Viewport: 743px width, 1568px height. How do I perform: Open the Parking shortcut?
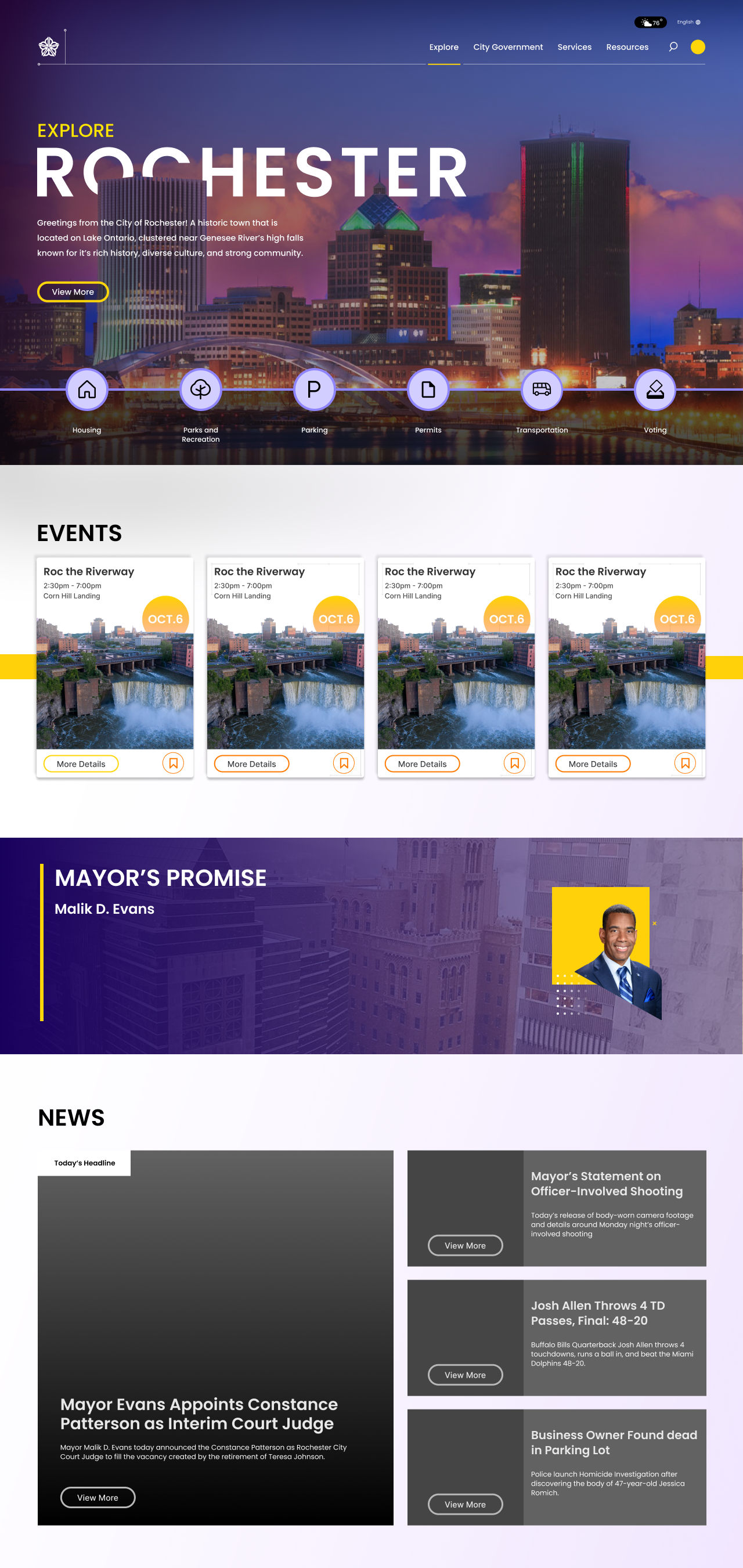pyautogui.click(x=314, y=389)
